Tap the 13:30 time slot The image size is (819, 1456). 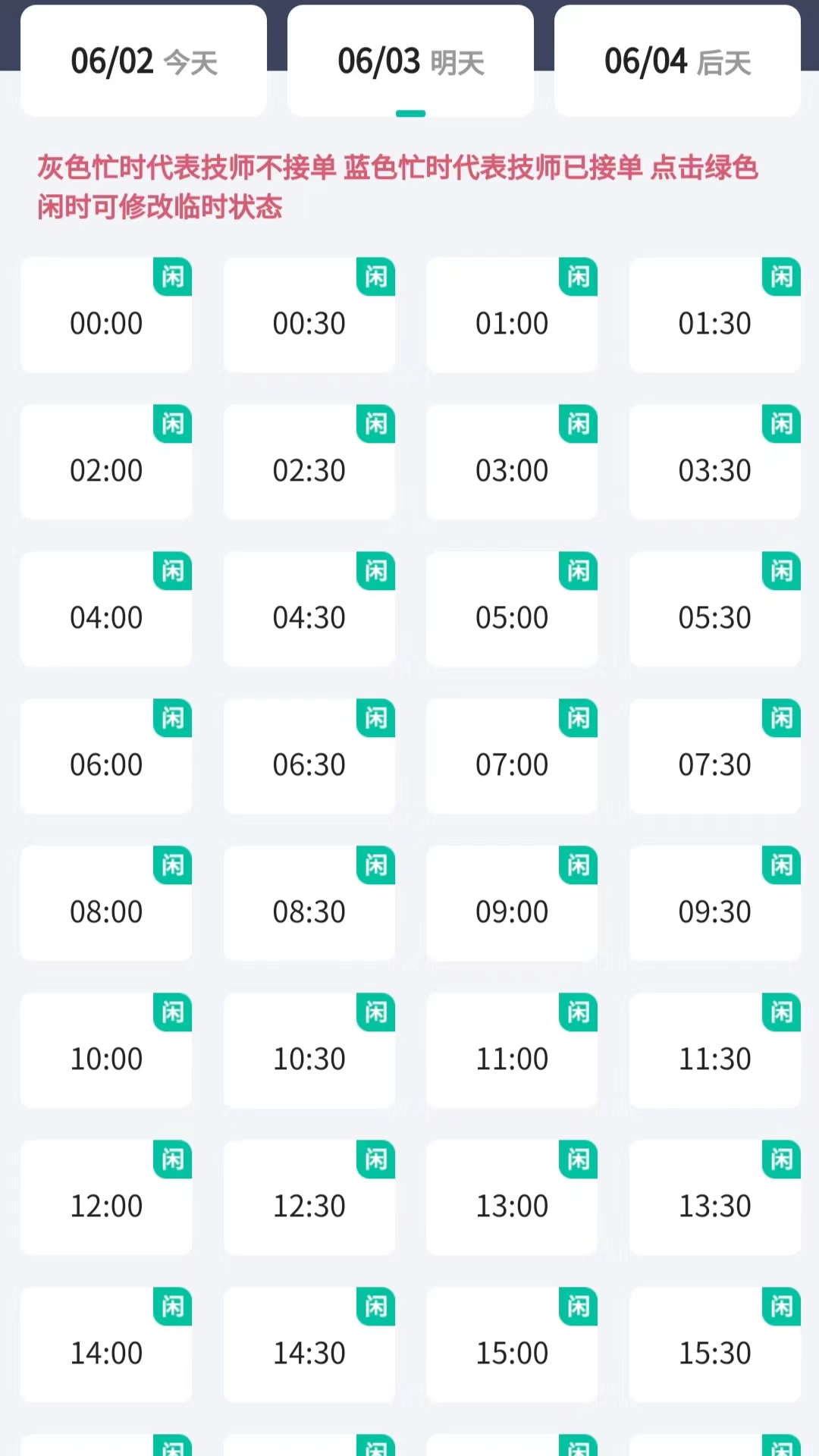point(714,1198)
